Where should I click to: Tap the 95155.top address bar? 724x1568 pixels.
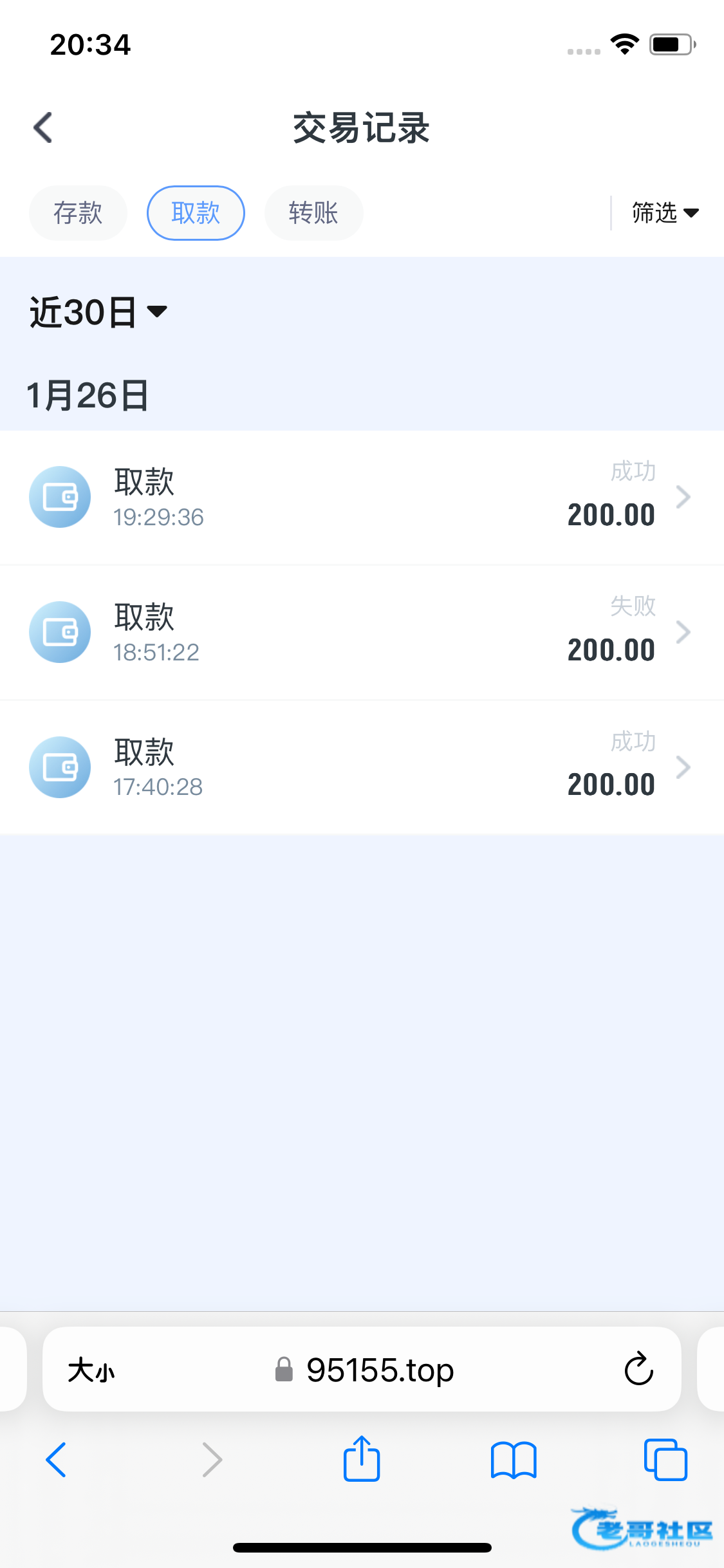click(x=380, y=1370)
